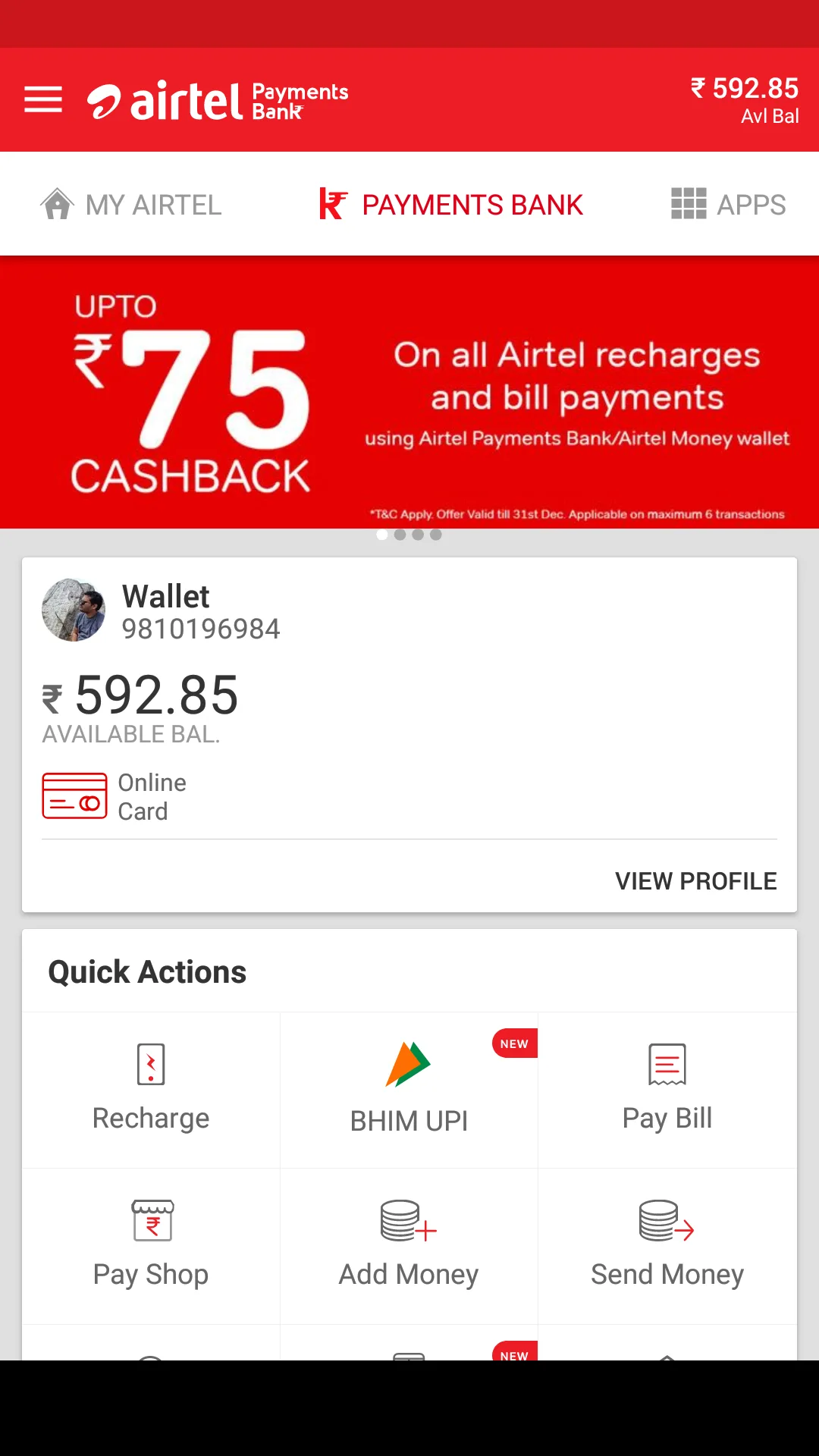Tap the available balance in header
Viewport: 819px width, 1456px height.
[x=745, y=100]
